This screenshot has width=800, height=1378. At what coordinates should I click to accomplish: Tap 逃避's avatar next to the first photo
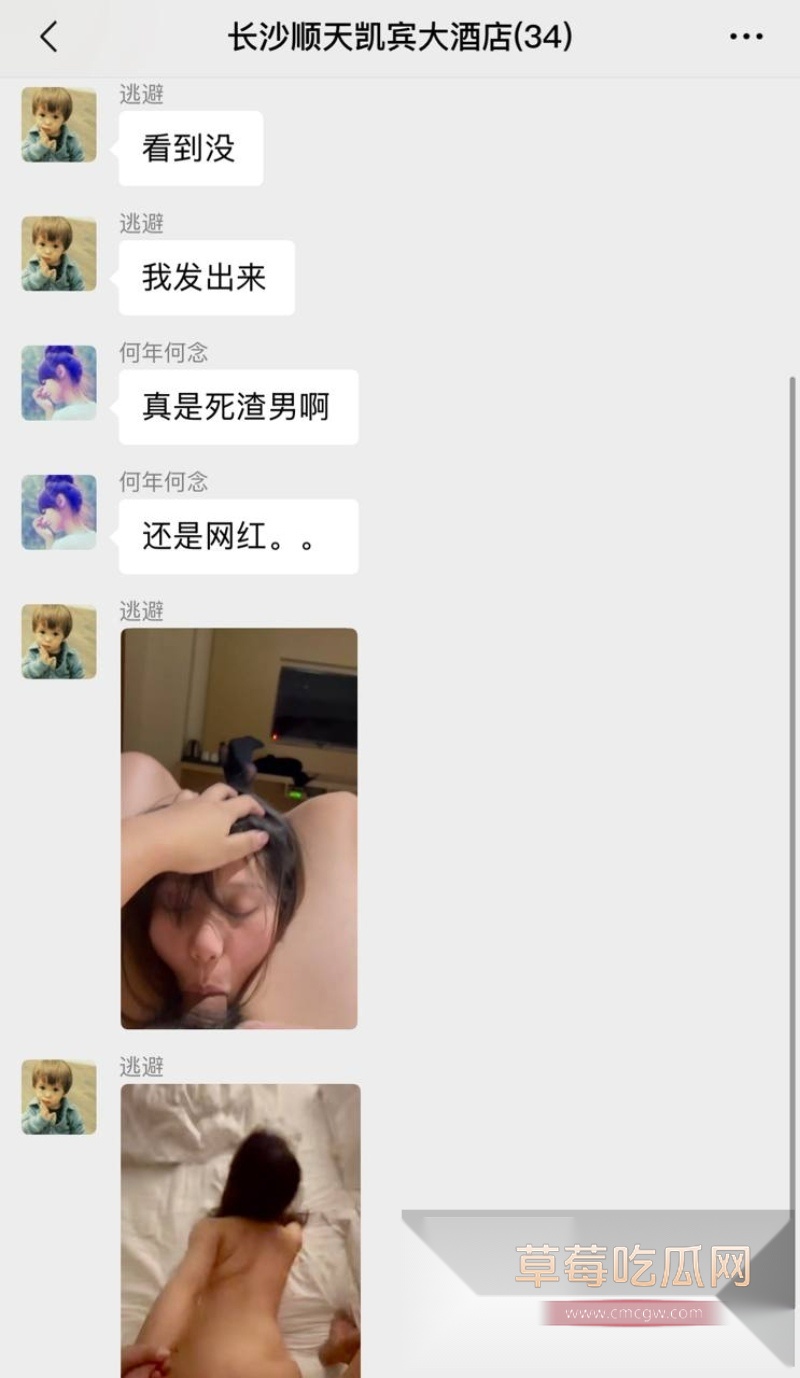57,642
